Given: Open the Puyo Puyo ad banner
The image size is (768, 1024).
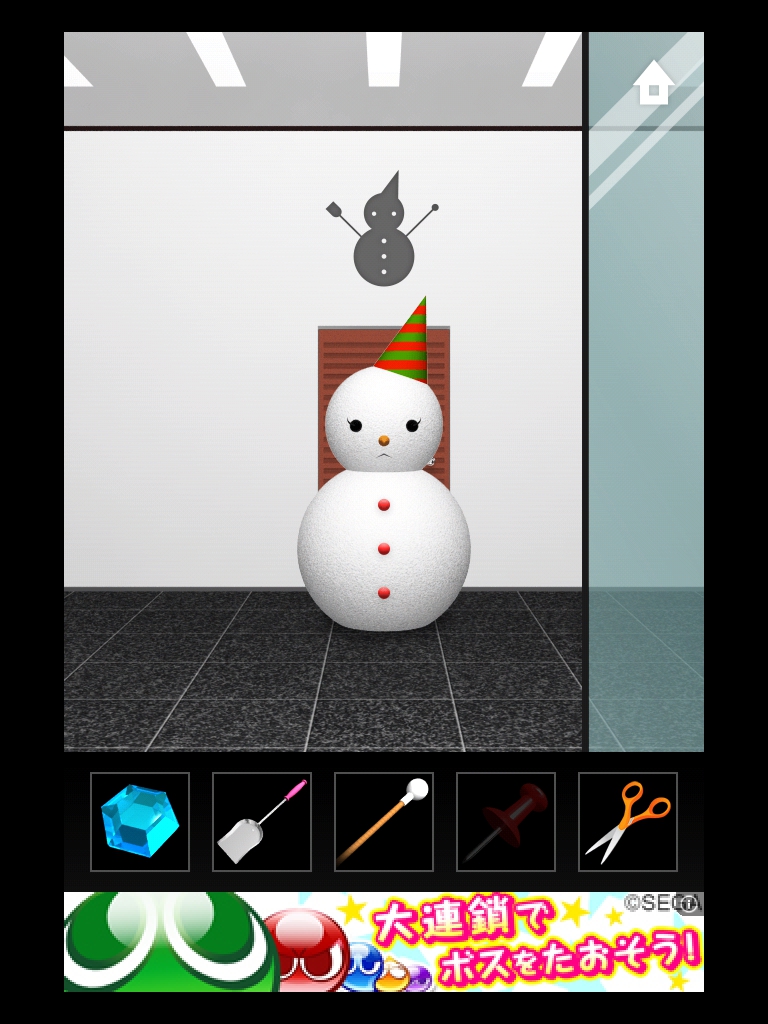Looking at the screenshot, I should (x=384, y=942).
